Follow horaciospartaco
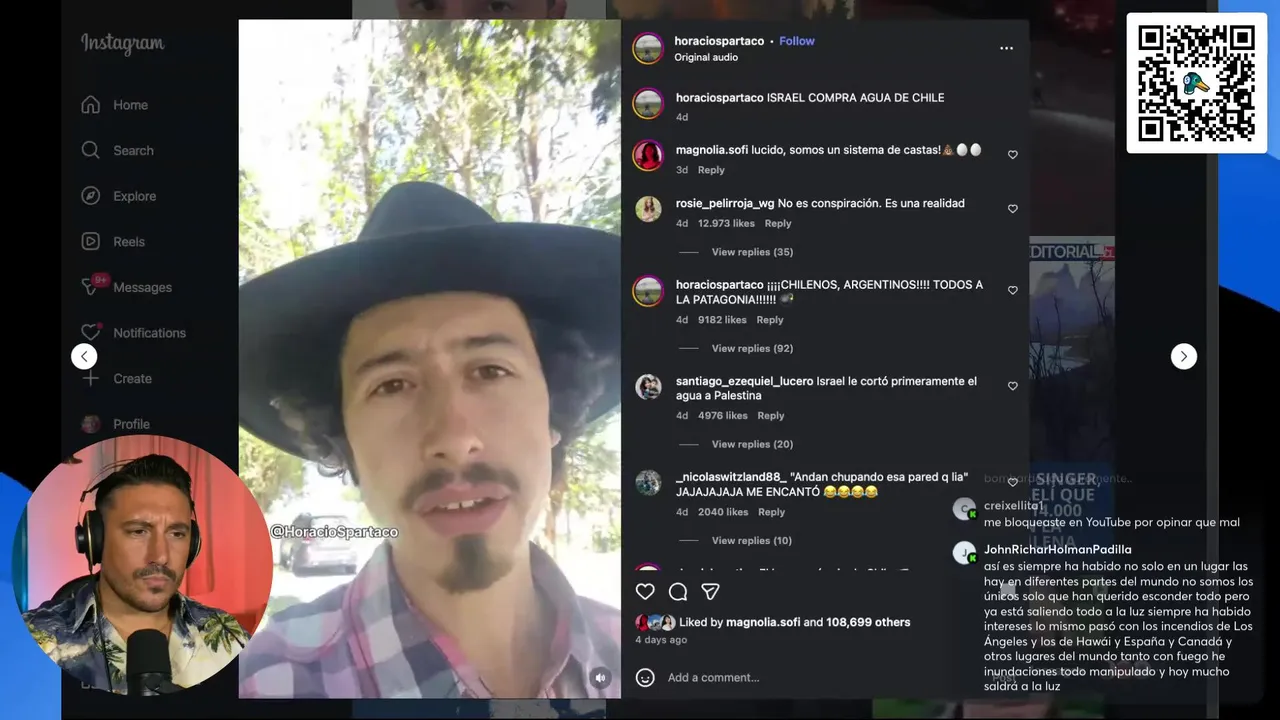The height and width of the screenshot is (720, 1280). click(797, 41)
